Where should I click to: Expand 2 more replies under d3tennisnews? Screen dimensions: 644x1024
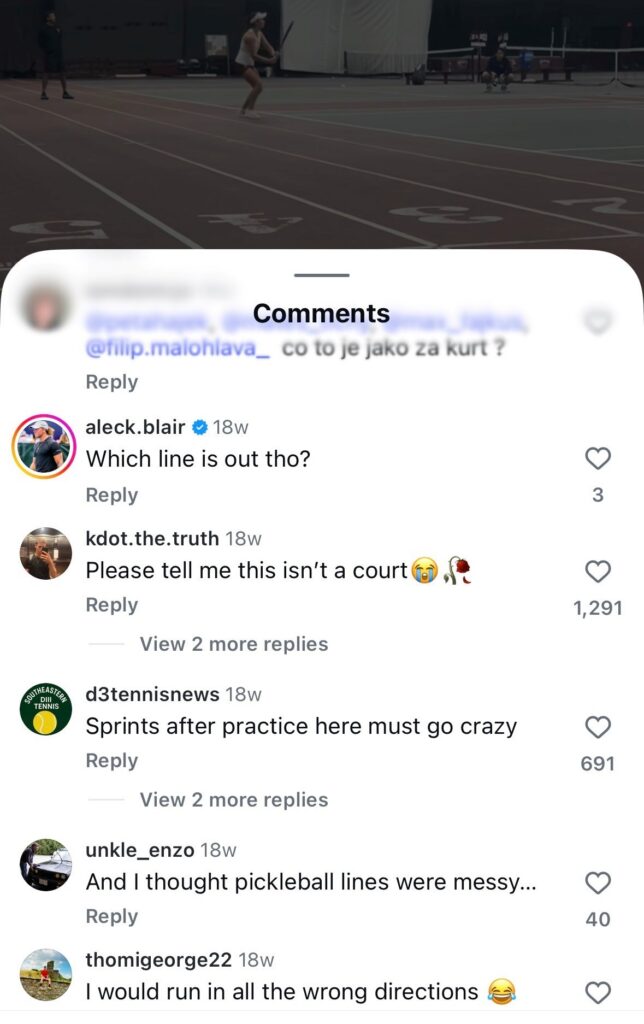click(234, 800)
